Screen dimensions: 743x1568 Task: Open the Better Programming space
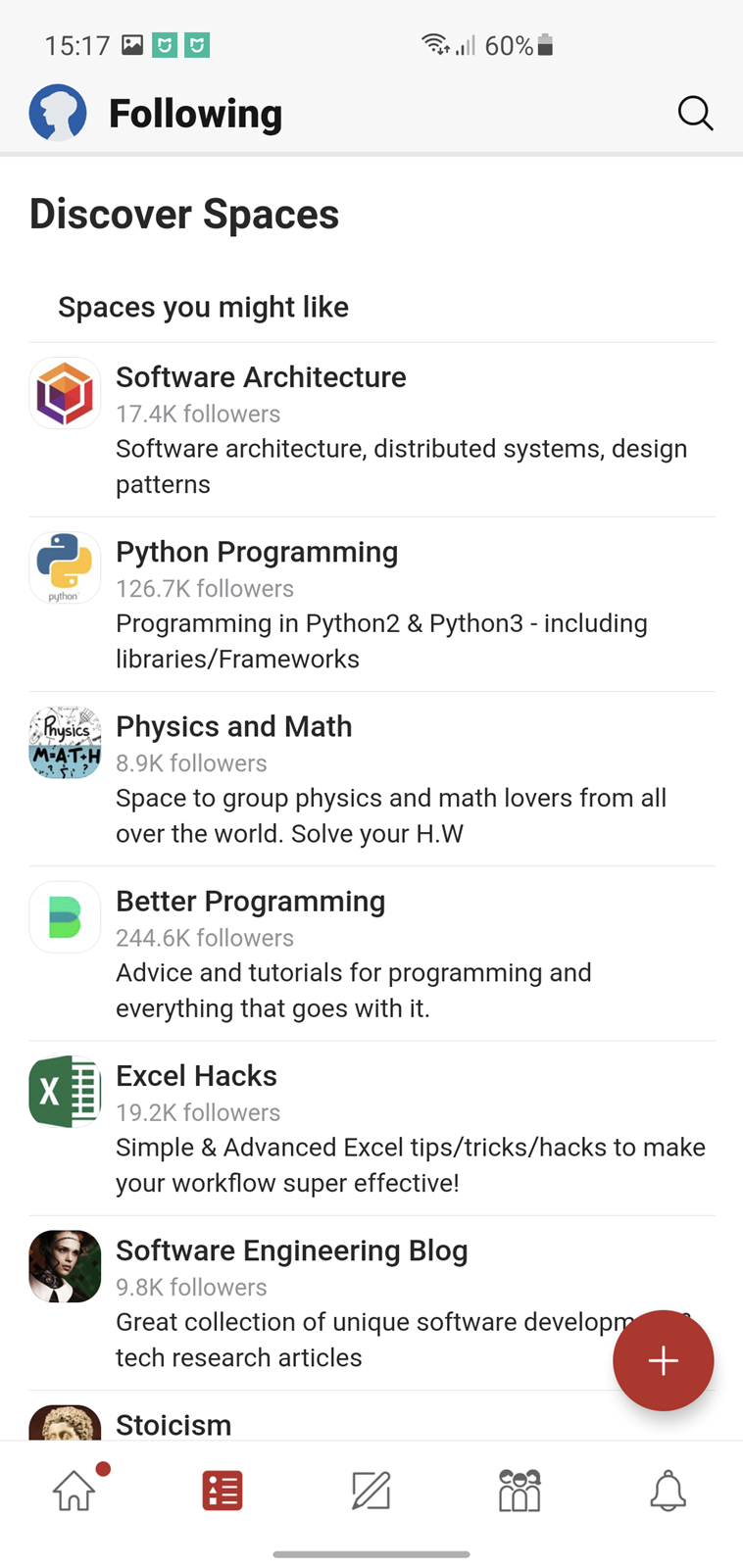(372, 954)
